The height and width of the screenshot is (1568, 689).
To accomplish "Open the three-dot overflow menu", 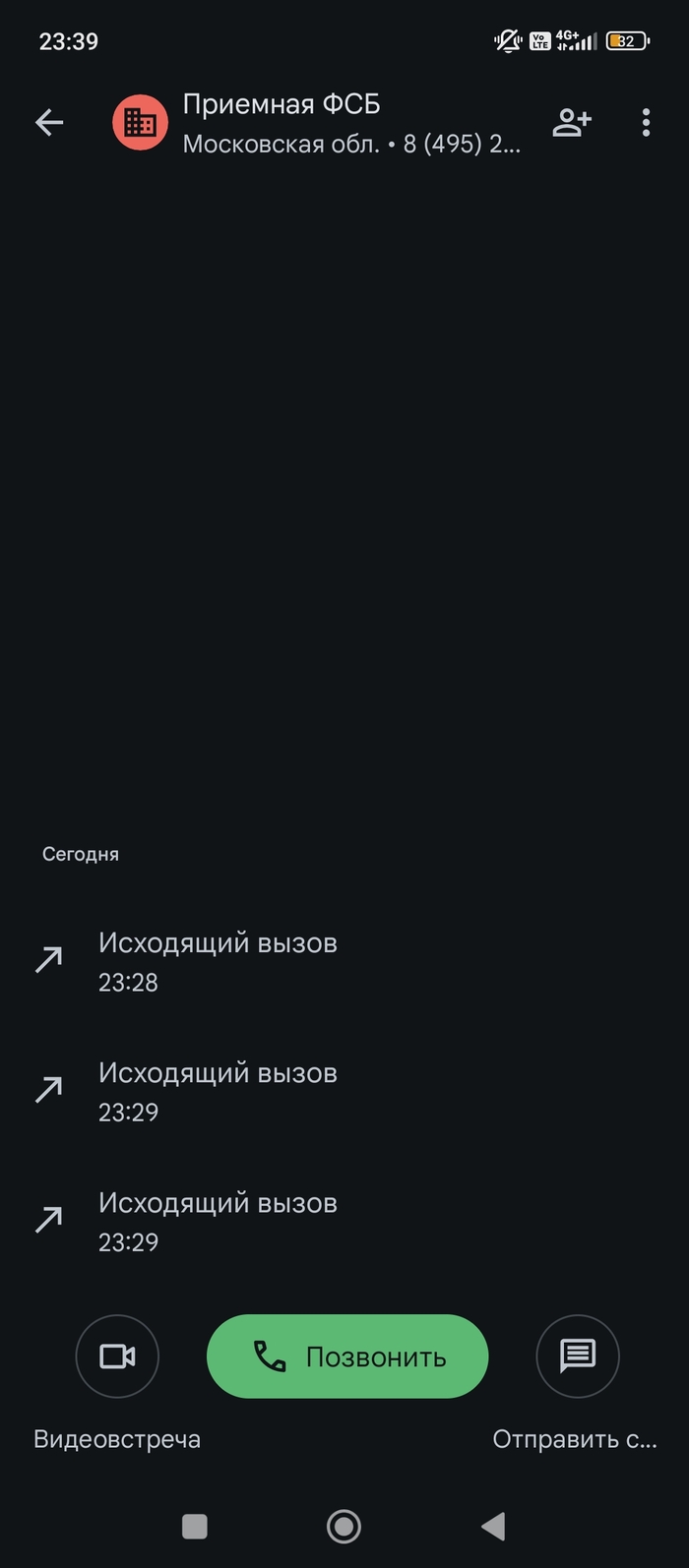I will pos(646,122).
